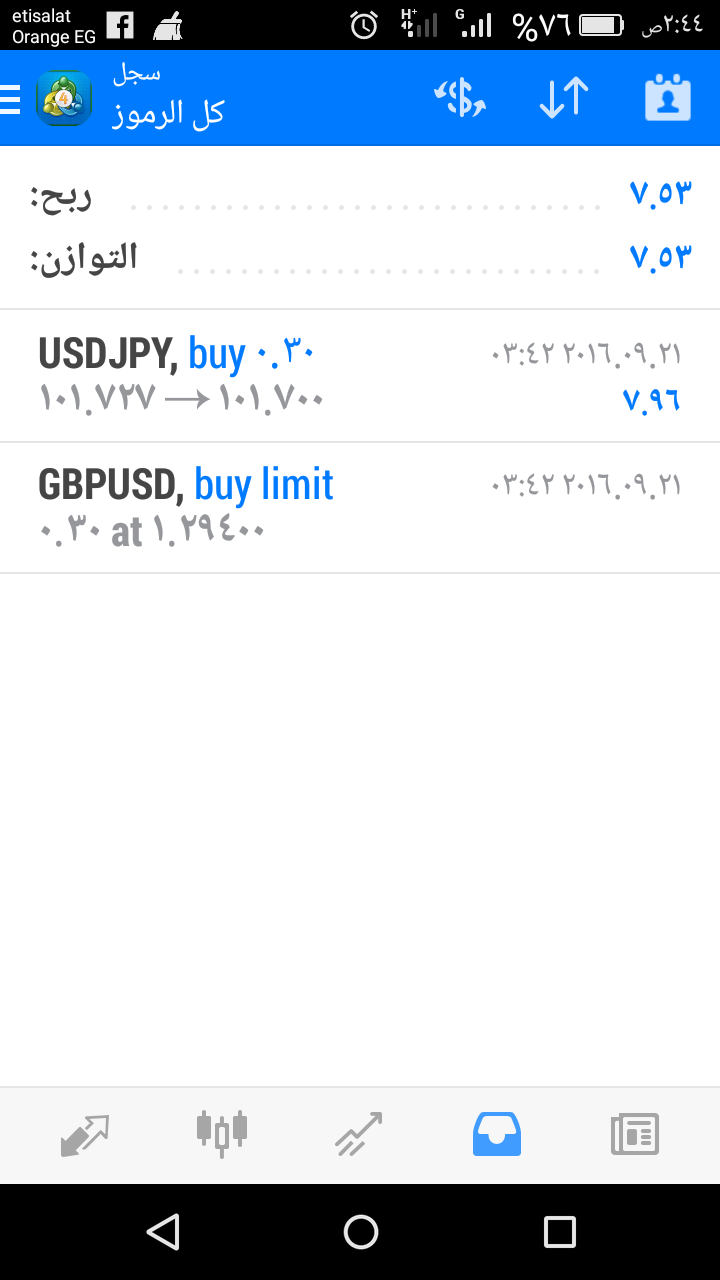Select the history inbox tab
Image resolution: width=720 pixels, height=1280 pixels.
pos(497,1135)
